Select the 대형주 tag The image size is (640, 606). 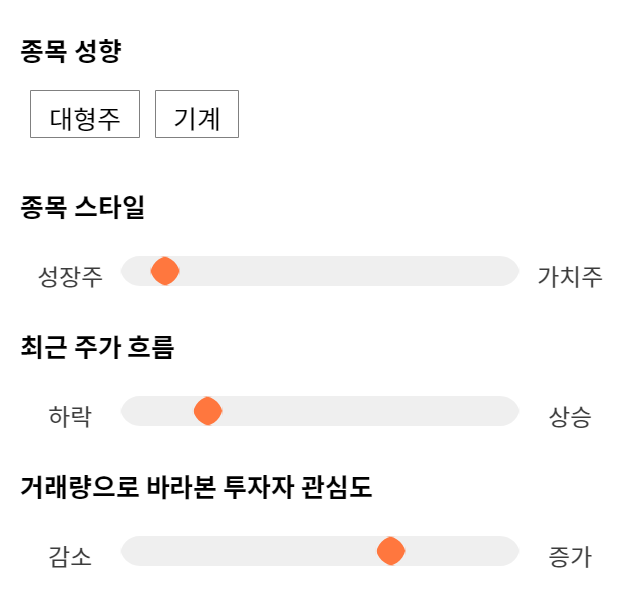click(x=85, y=114)
